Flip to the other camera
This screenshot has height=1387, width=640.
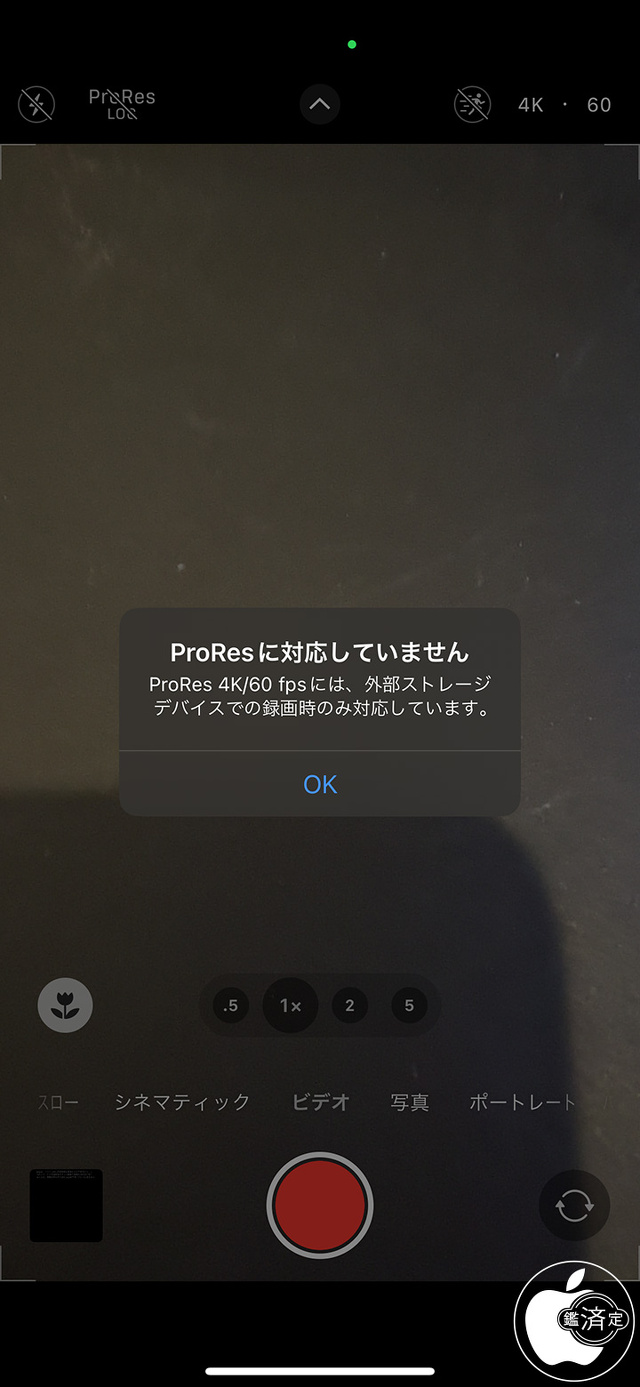pos(574,1205)
